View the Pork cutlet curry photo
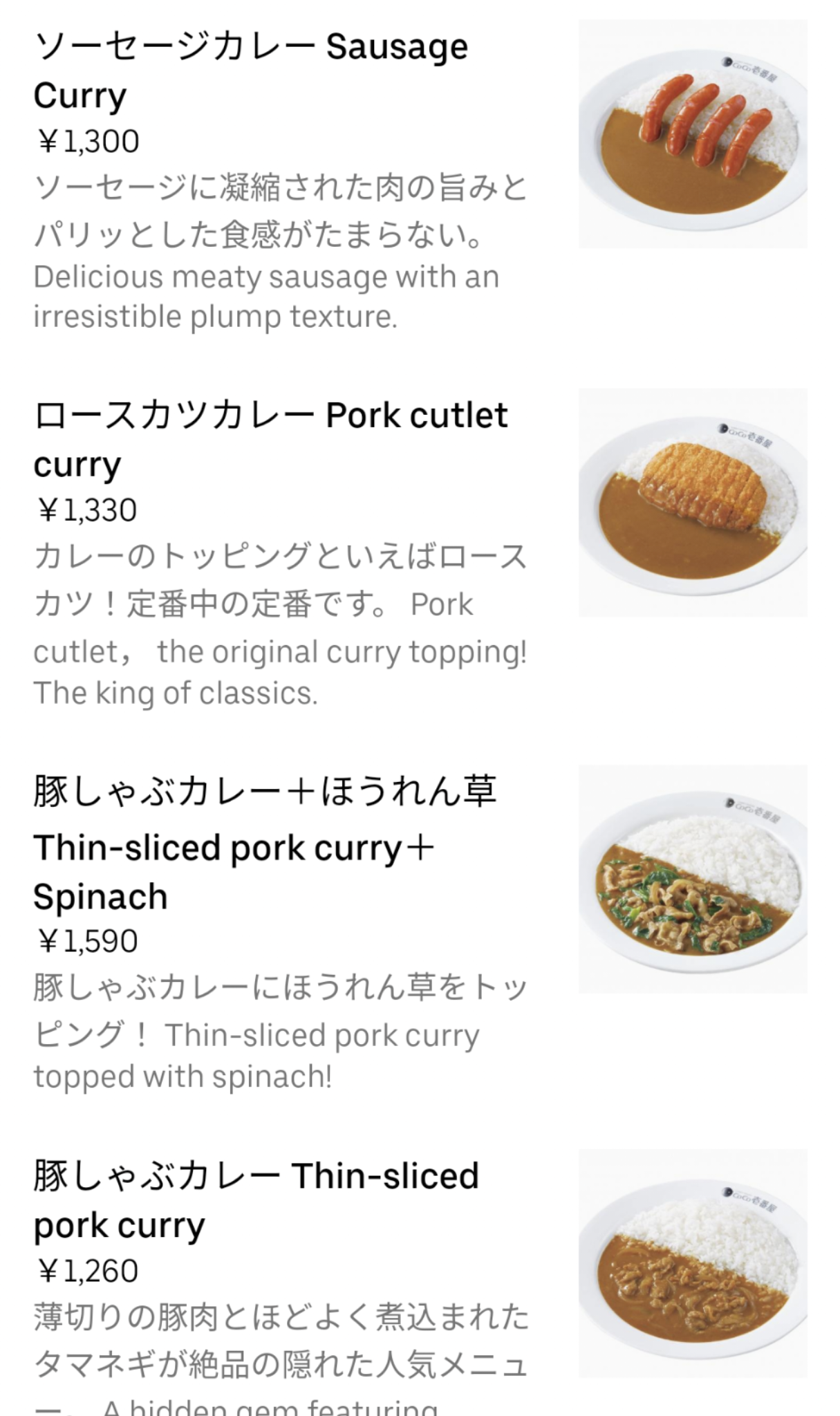The image size is (840, 1416). pos(693,503)
